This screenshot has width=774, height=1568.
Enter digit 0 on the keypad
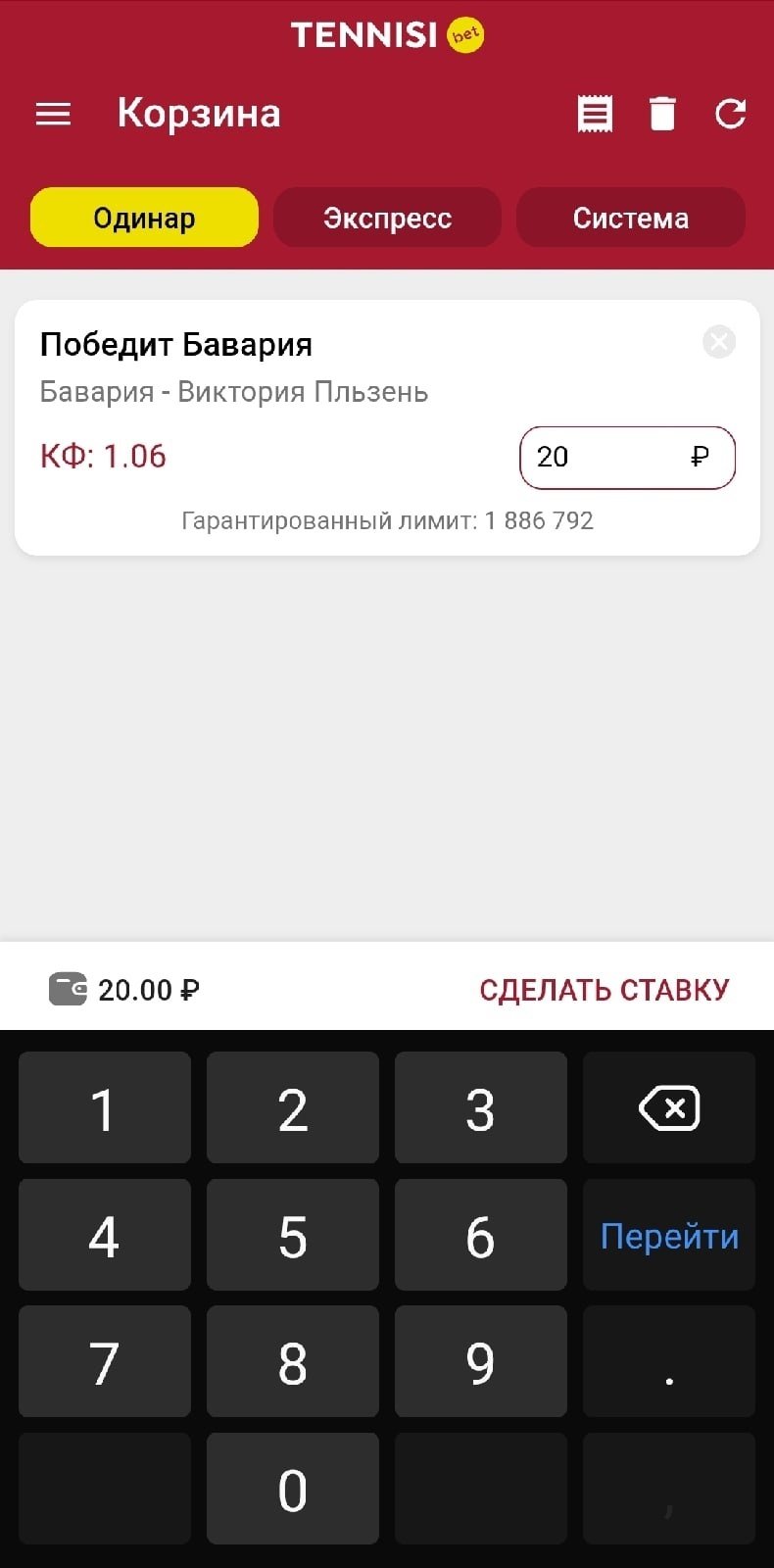tap(292, 1490)
